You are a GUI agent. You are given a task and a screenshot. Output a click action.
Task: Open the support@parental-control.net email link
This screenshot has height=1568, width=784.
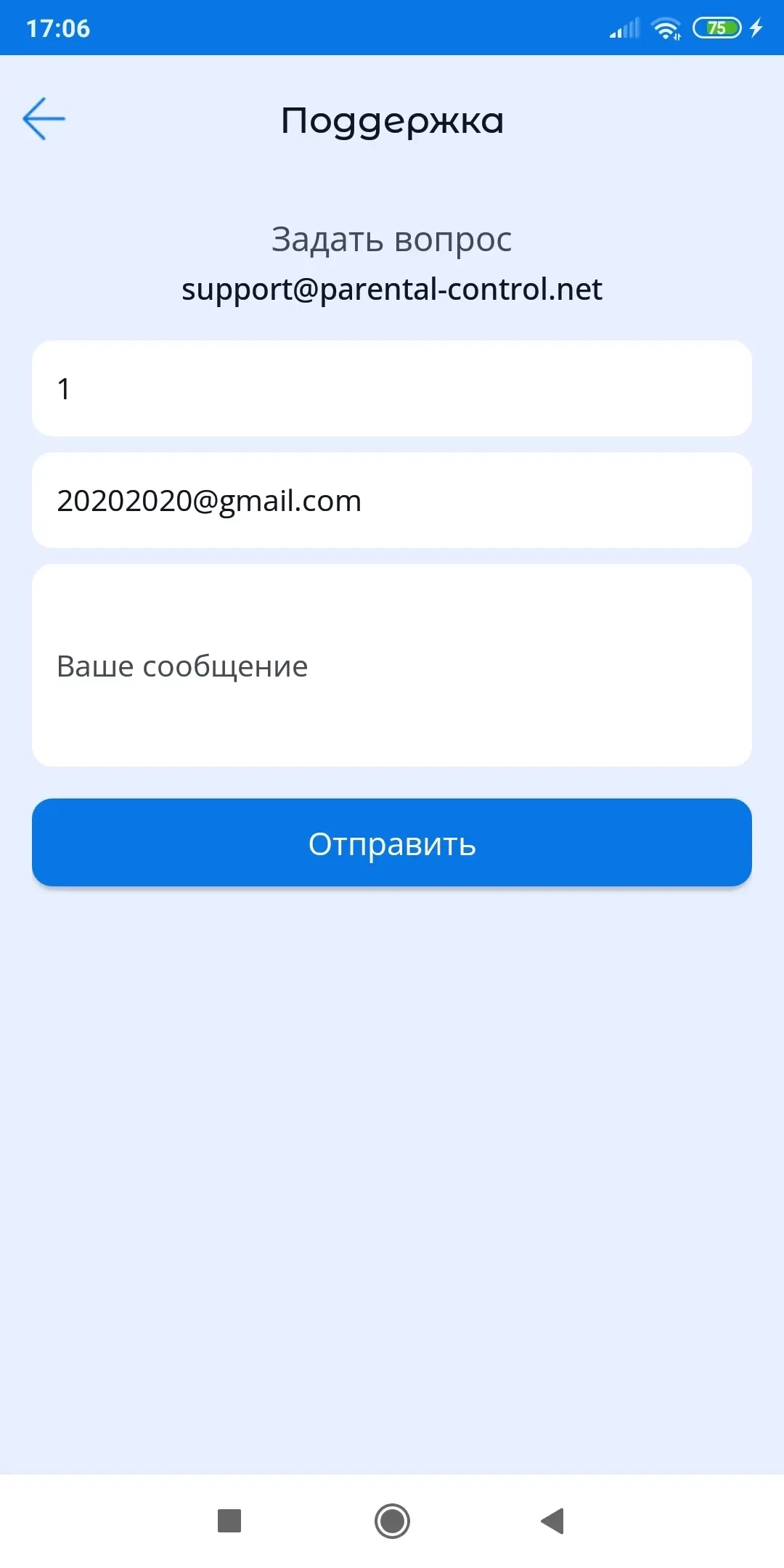[x=392, y=289]
